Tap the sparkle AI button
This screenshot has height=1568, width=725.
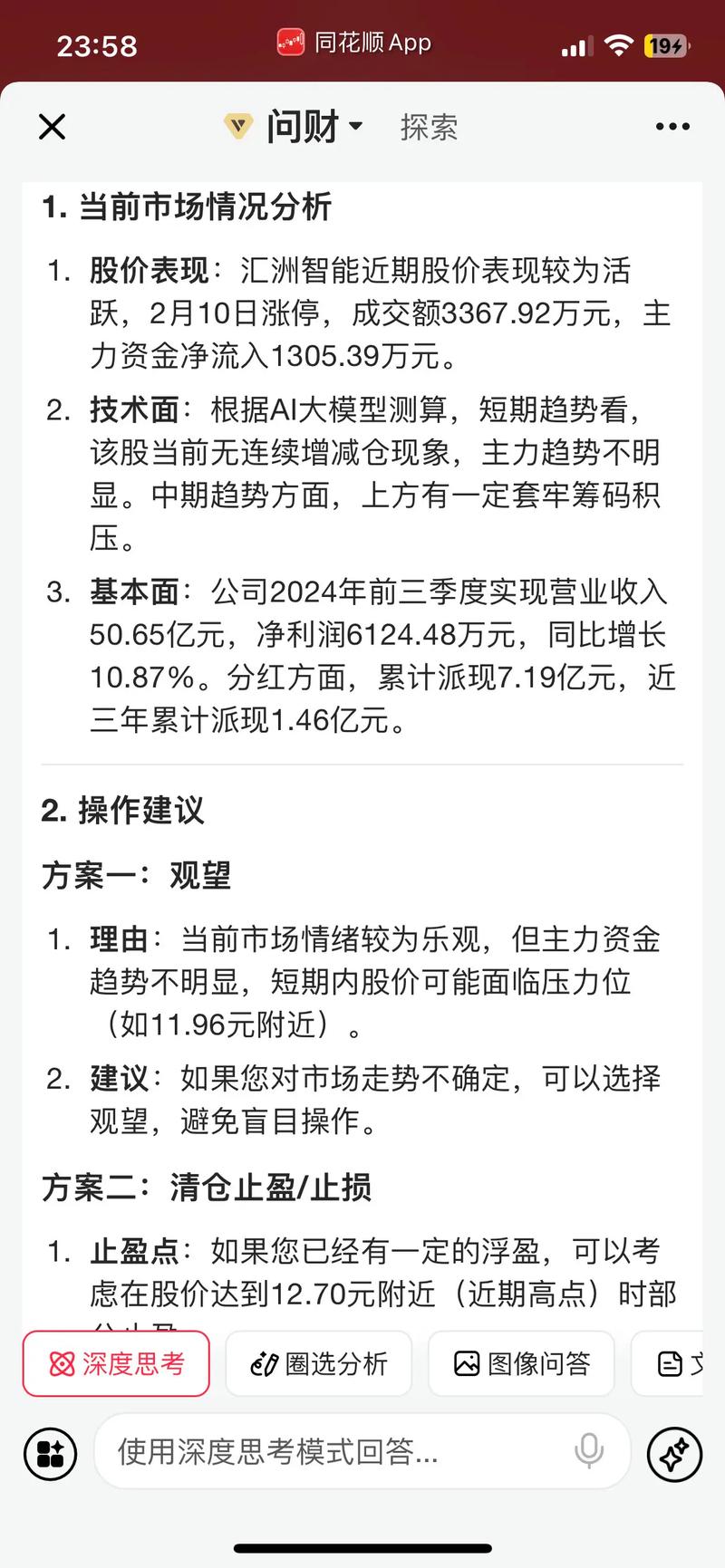pyautogui.click(x=674, y=1455)
